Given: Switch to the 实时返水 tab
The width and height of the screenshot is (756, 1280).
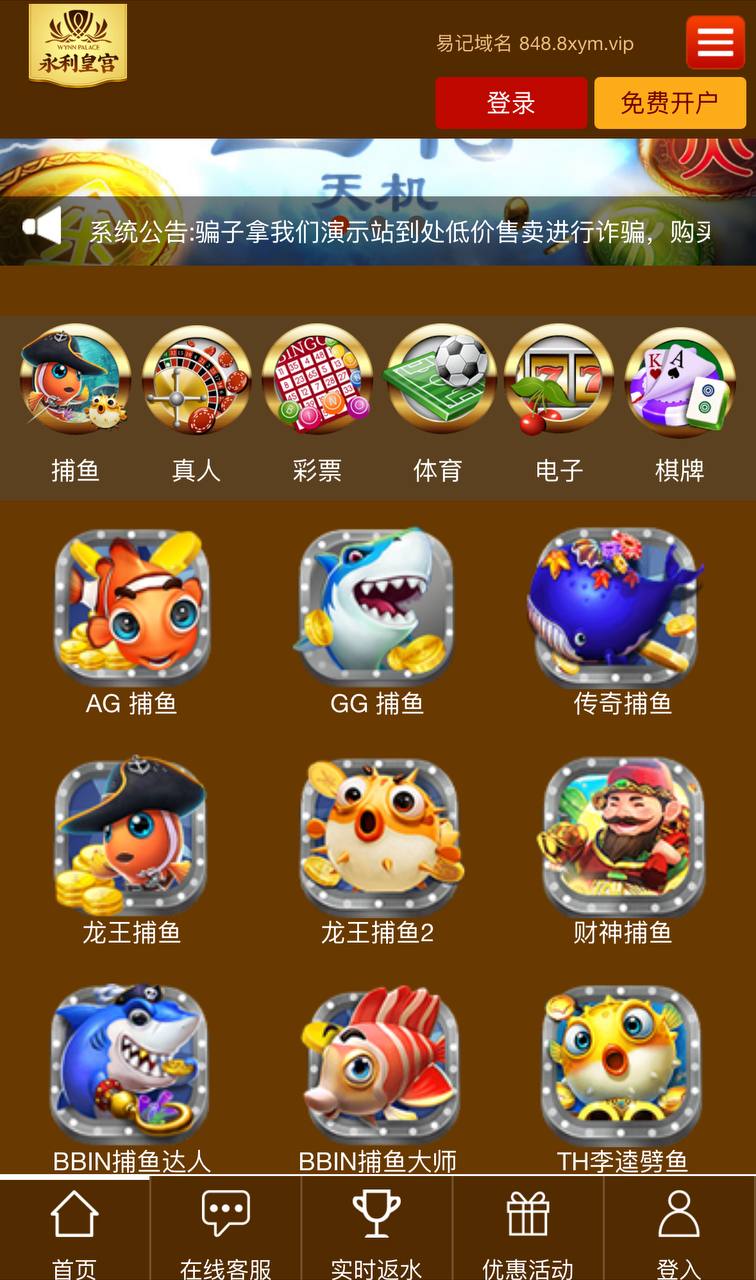Looking at the screenshot, I should [377, 1230].
